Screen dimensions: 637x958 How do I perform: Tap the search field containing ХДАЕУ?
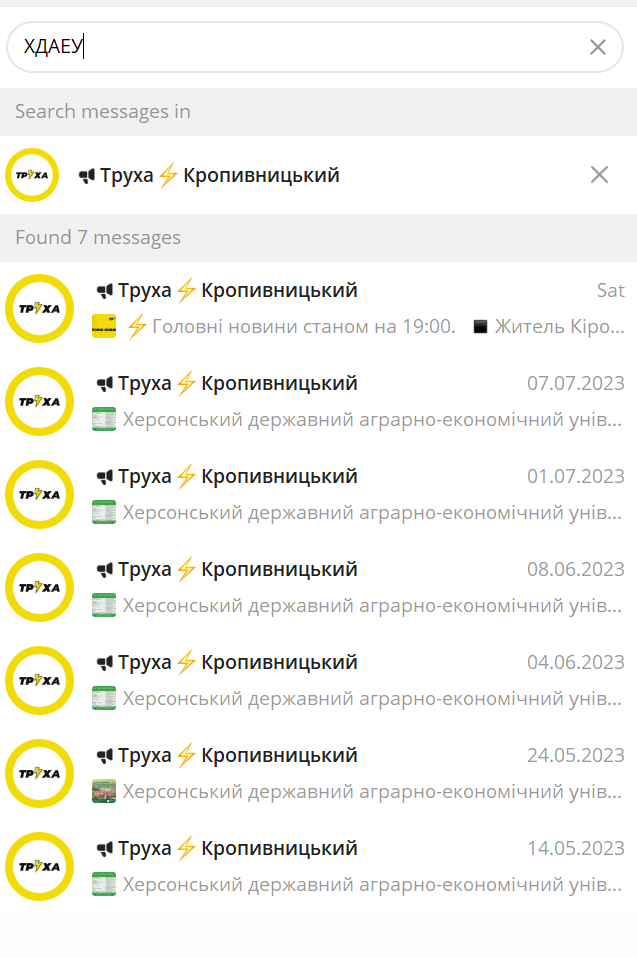pyautogui.click(x=300, y=47)
